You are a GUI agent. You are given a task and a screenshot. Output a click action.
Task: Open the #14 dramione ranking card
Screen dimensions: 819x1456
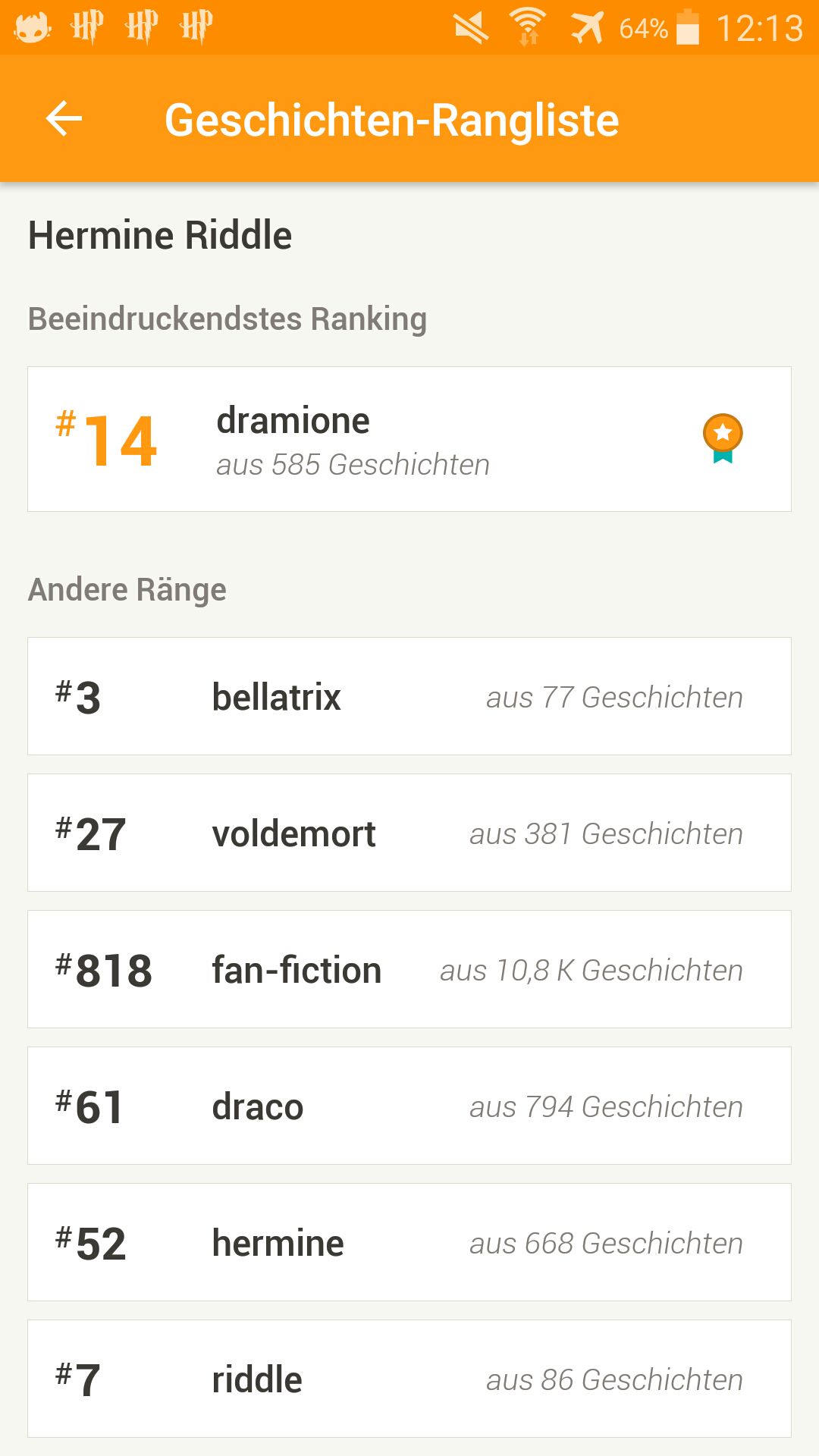tap(409, 439)
